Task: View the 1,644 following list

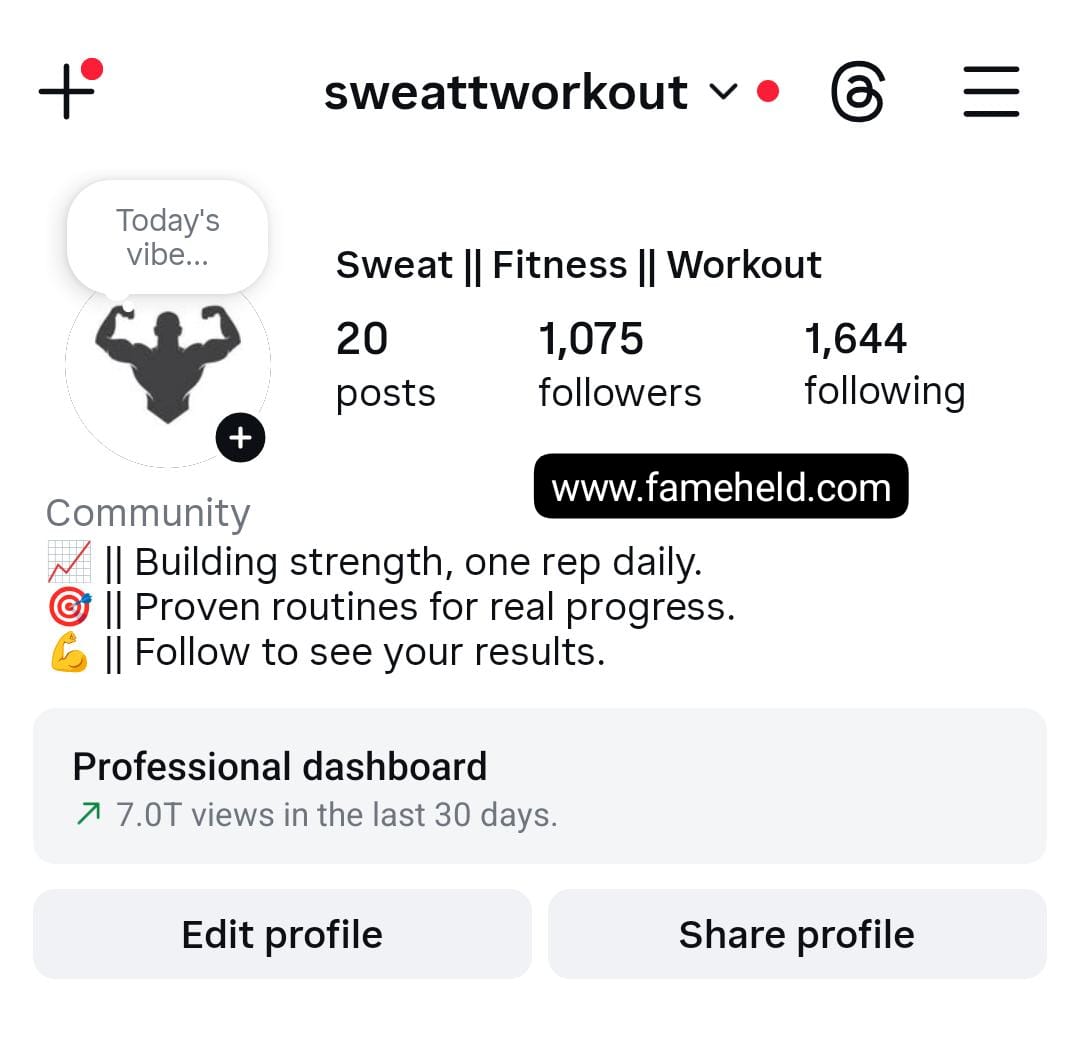Action: [x=884, y=365]
